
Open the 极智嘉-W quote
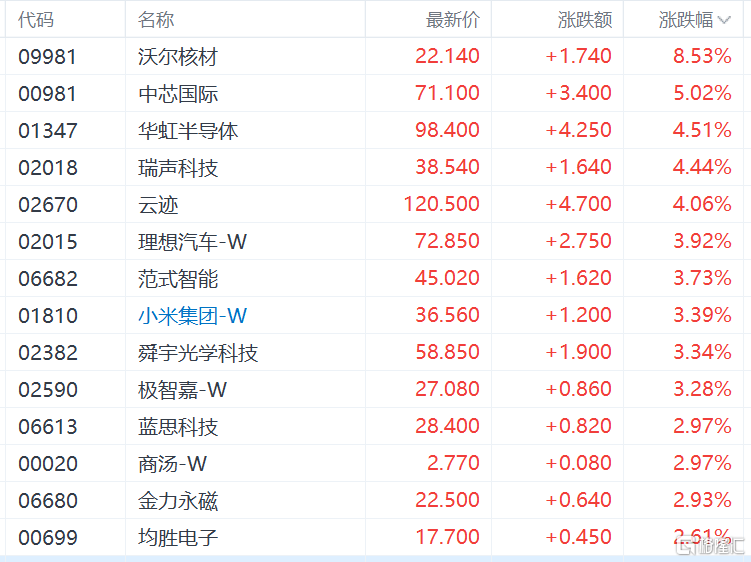(182, 390)
